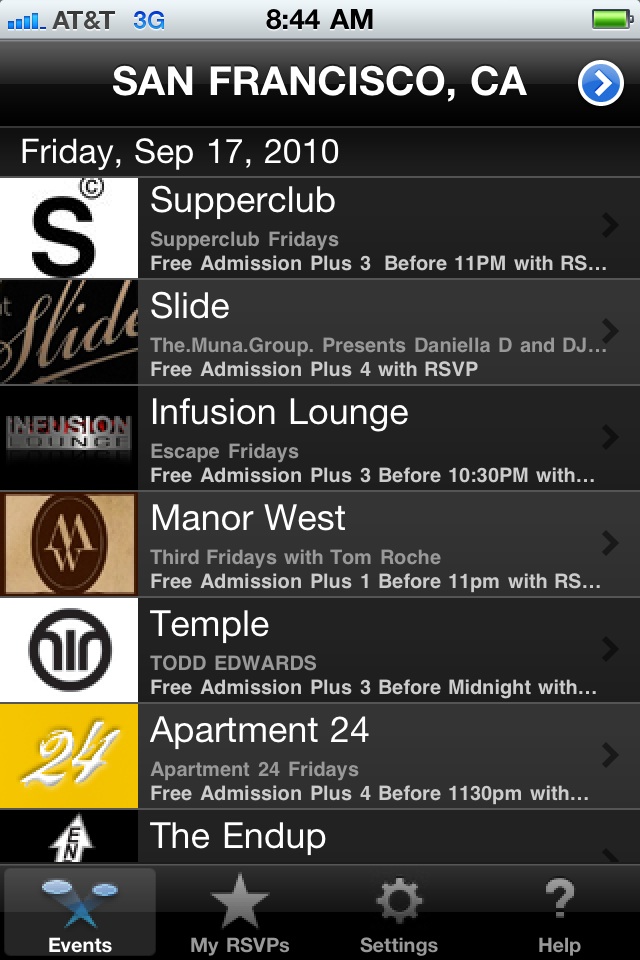Open the Settings tab
This screenshot has height=960, width=640.
coord(399,913)
